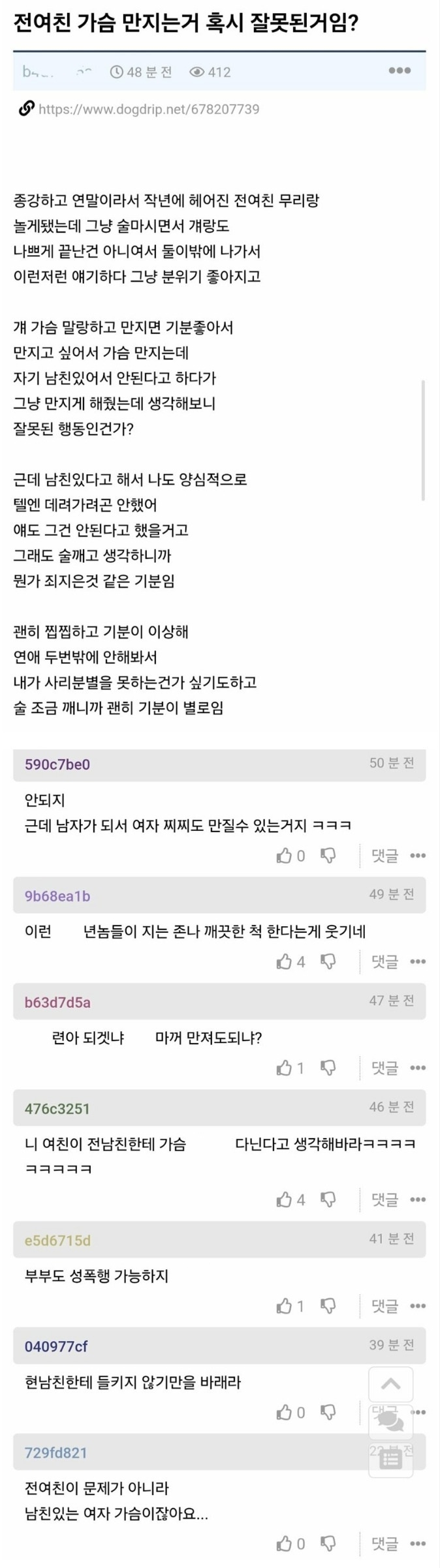Viewport: 440px width, 1568px height.
Task: Open more options on e5d6715d's comment
Action: click(x=418, y=1306)
